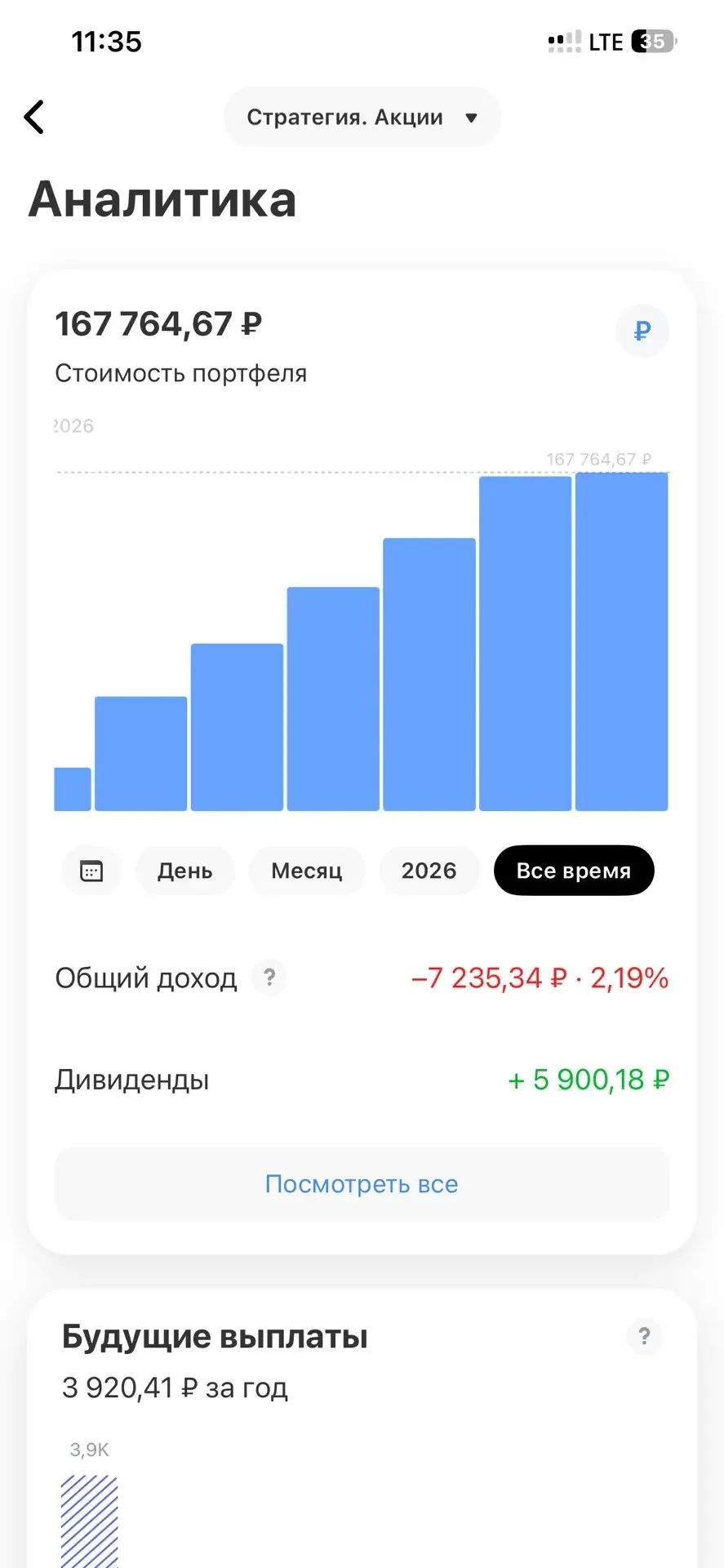Select the Месяц period

[307, 871]
